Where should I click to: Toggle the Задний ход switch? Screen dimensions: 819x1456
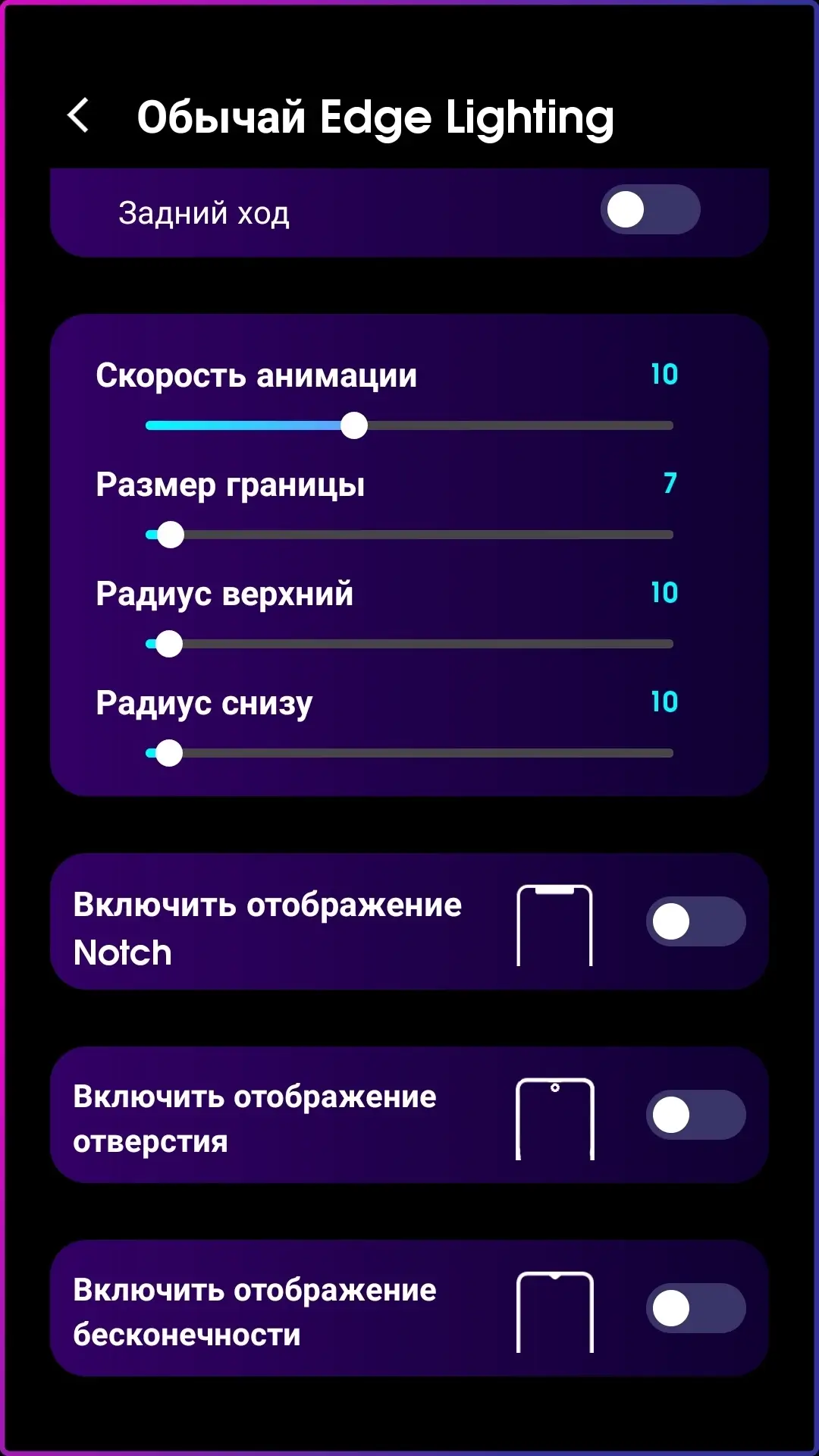(650, 210)
